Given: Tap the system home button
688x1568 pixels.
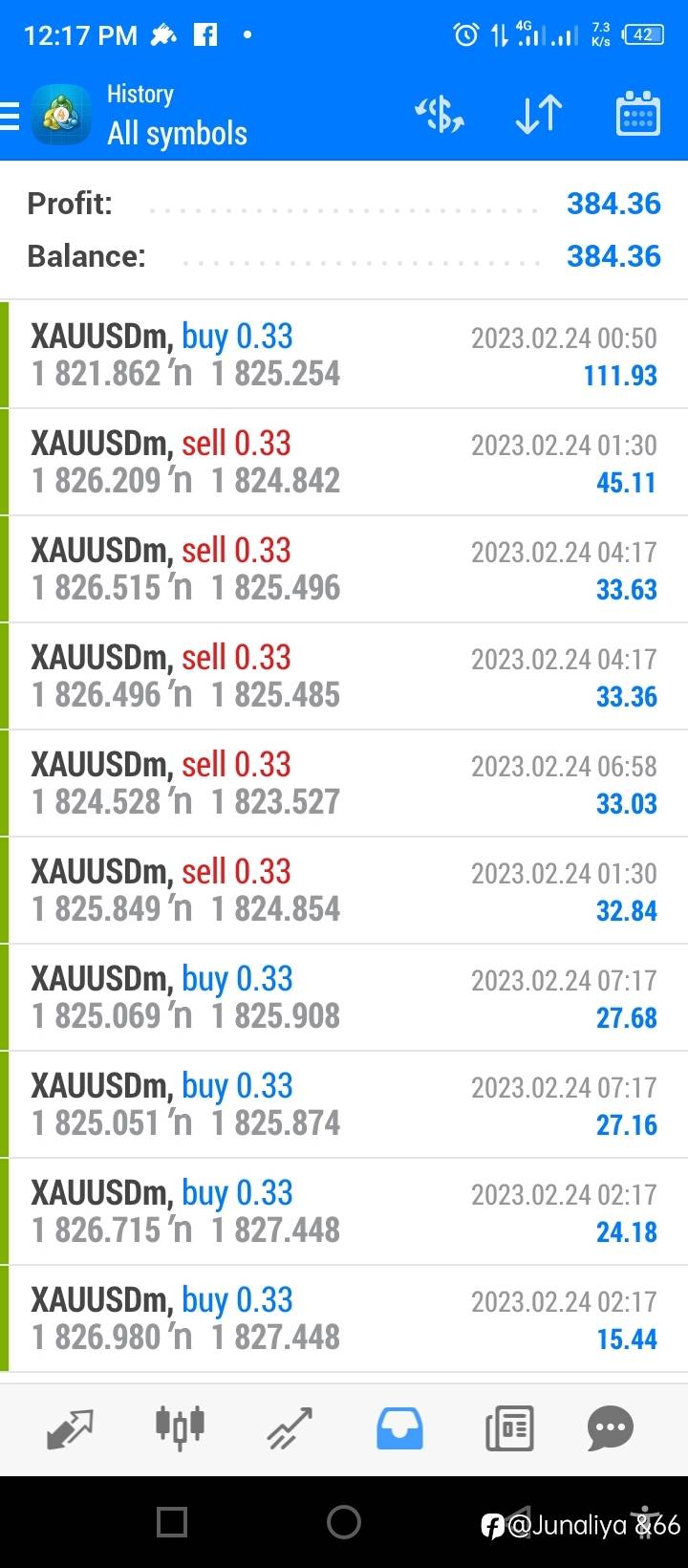Looking at the screenshot, I should 344,1521.
